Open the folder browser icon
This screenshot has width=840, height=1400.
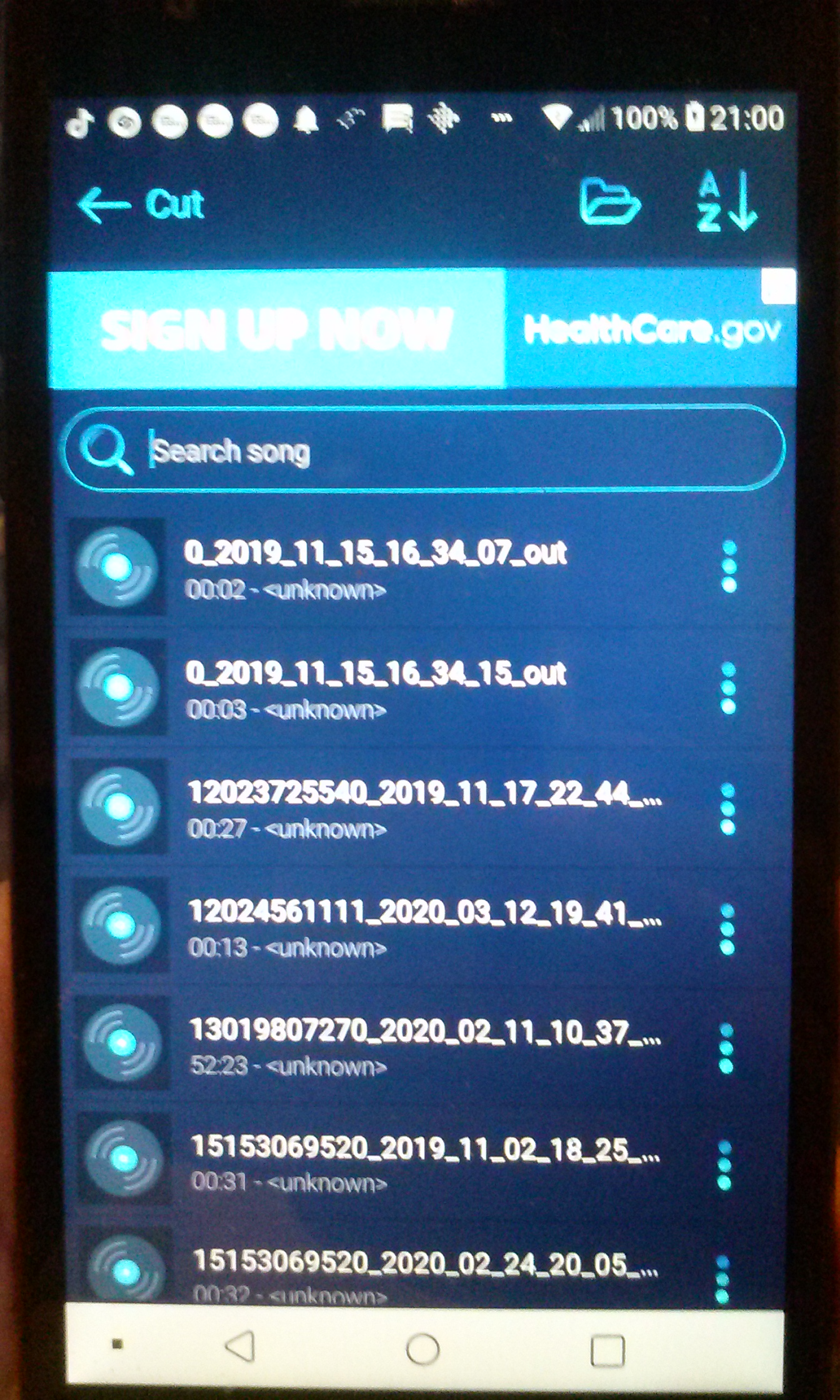click(609, 201)
